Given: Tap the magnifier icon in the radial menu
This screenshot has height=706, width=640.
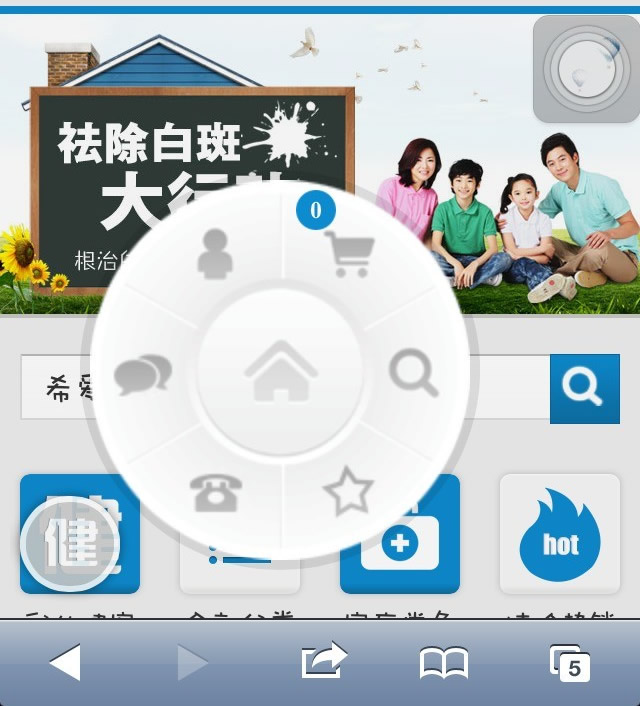Looking at the screenshot, I should click(x=413, y=372).
